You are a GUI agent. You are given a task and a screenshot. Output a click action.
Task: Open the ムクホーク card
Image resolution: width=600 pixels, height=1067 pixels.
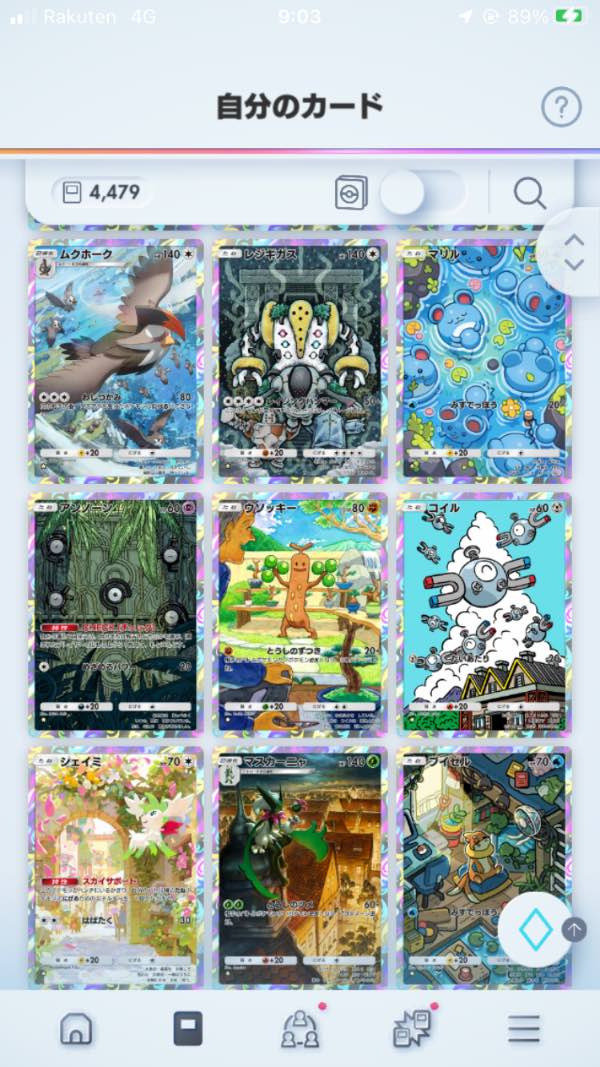click(116, 360)
